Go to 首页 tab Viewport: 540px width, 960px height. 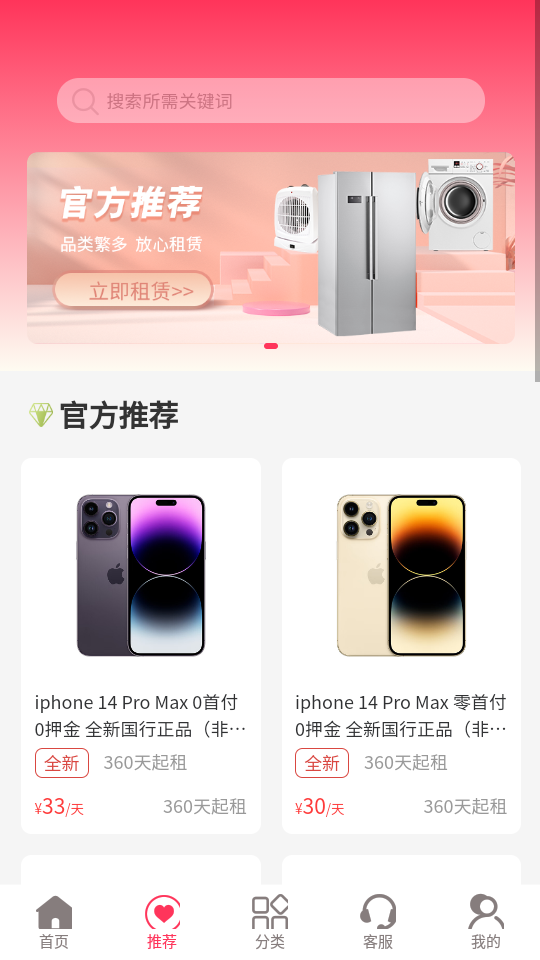[54, 923]
